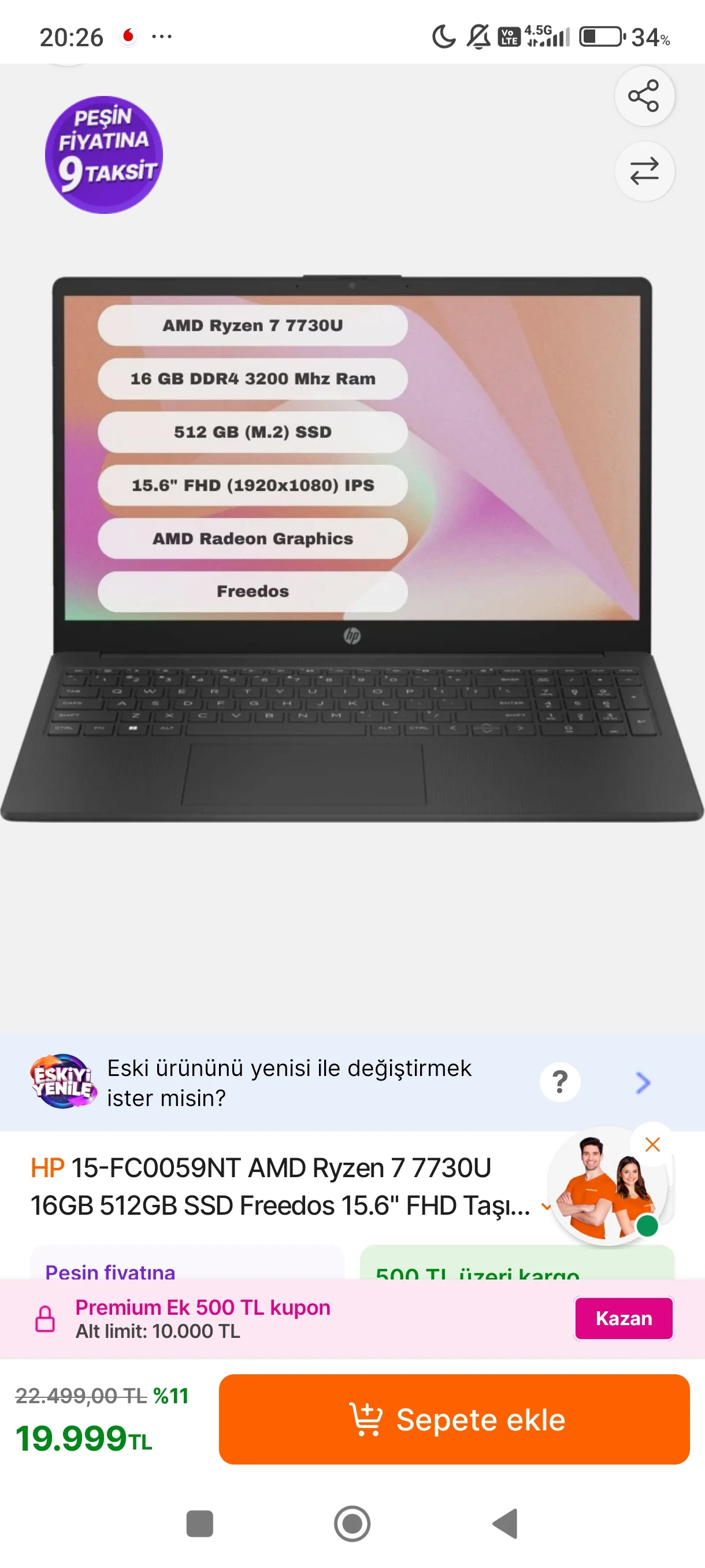Open the Eskiyi Yenile trade-in arrow
Image resolution: width=705 pixels, height=1568 pixels.
[x=643, y=1083]
